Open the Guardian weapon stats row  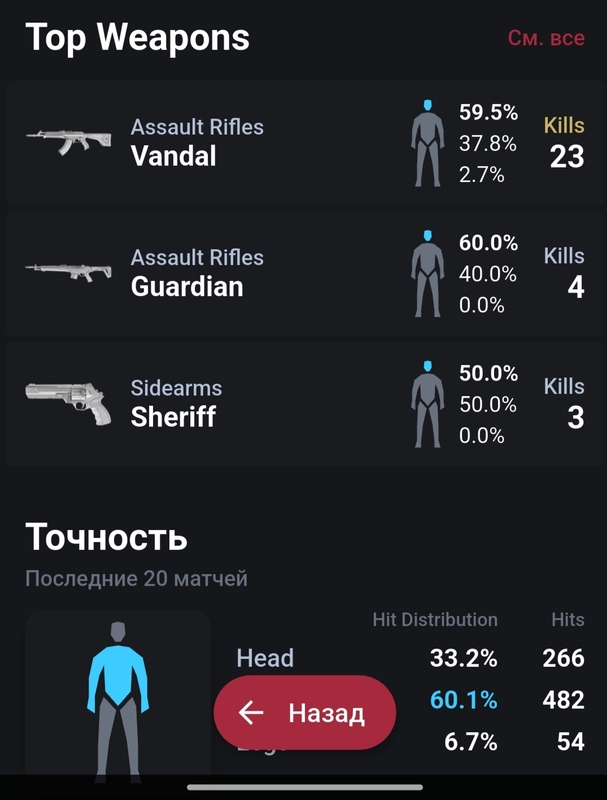[x=305, y=273]
